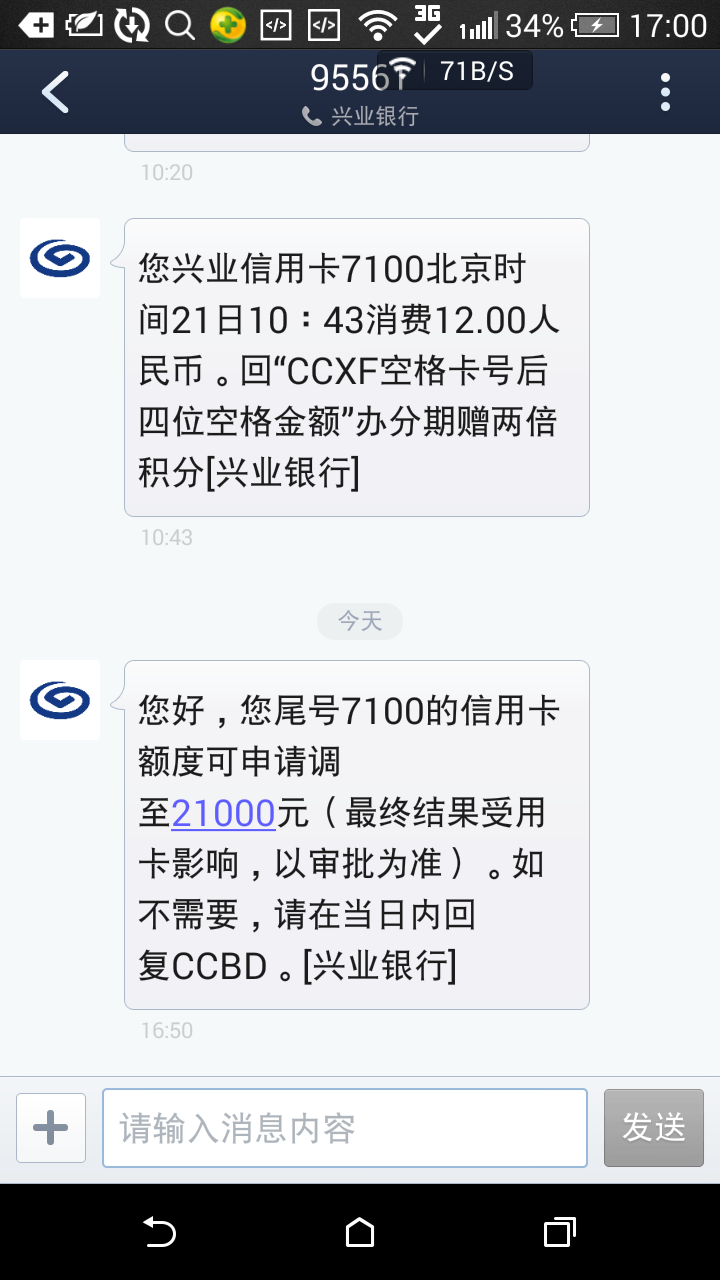
Task: Tap the bank logo avatar on the 10:43 message
Action: coord(59,258)
